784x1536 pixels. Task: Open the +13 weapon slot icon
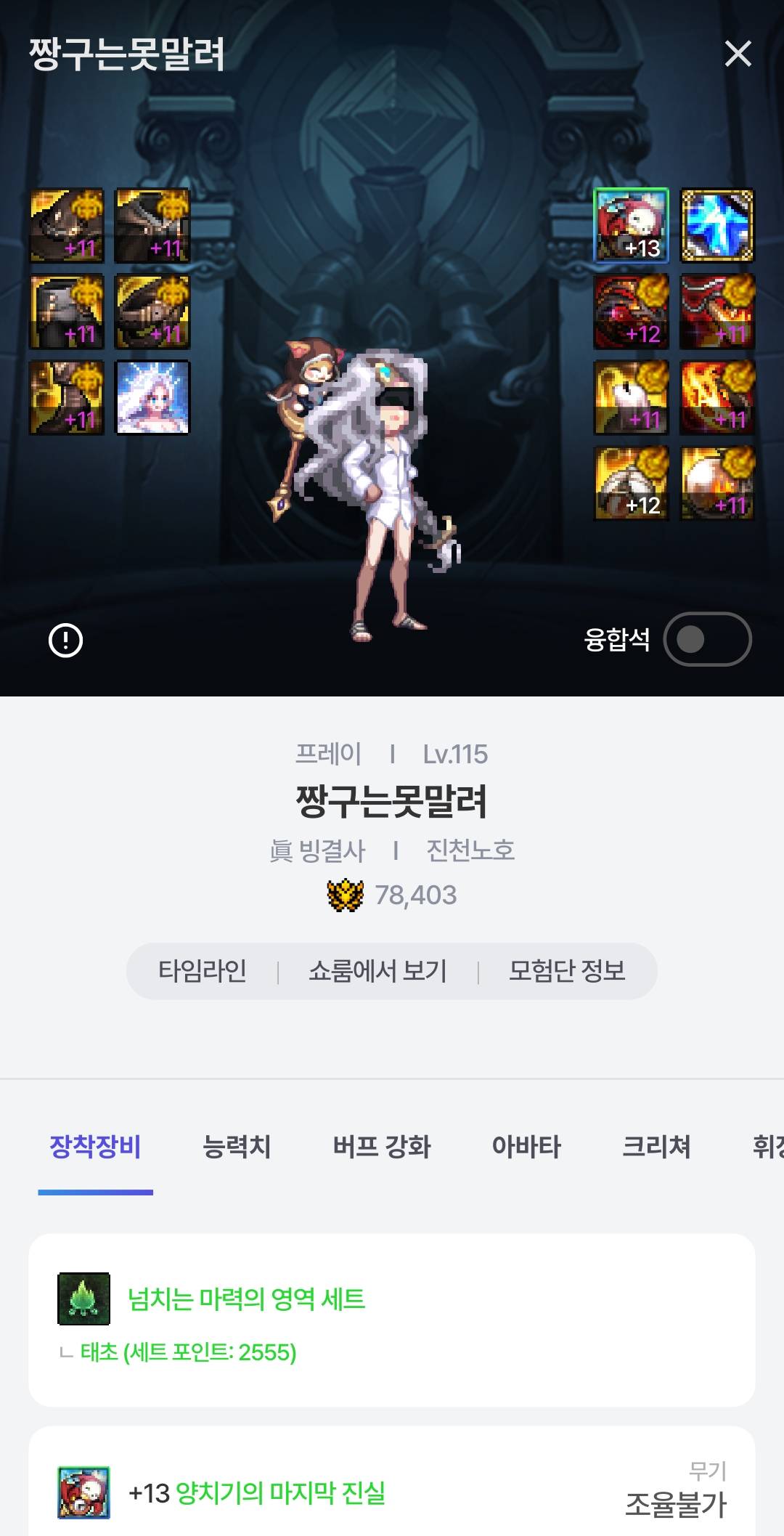[x=631, y=225]
